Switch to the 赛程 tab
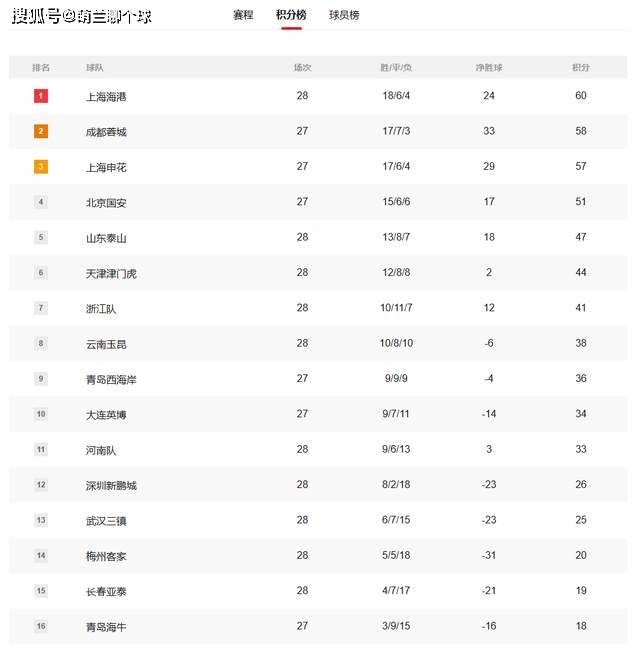640x649 pixels. [x=243, y=15]
